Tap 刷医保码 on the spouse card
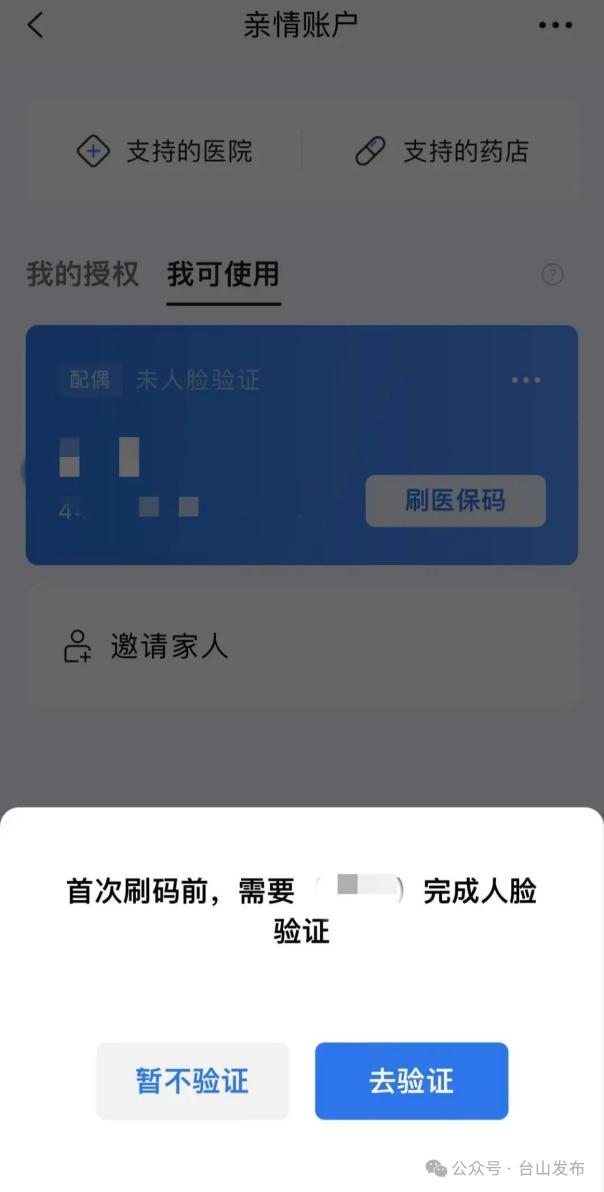Viewport: 604px width, 1192px height. 455,501
